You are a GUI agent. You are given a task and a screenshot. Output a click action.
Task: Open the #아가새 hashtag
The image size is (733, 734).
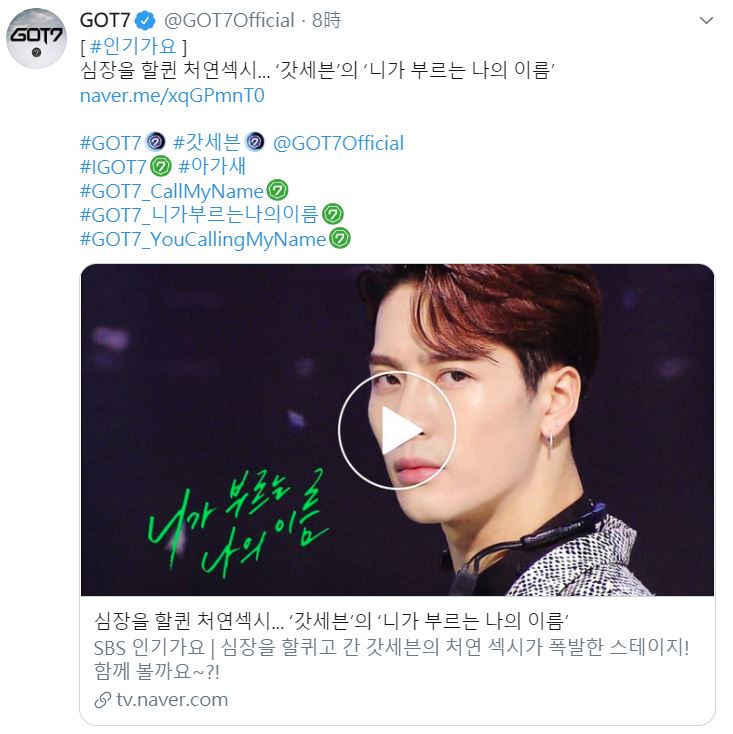(212, 167)
